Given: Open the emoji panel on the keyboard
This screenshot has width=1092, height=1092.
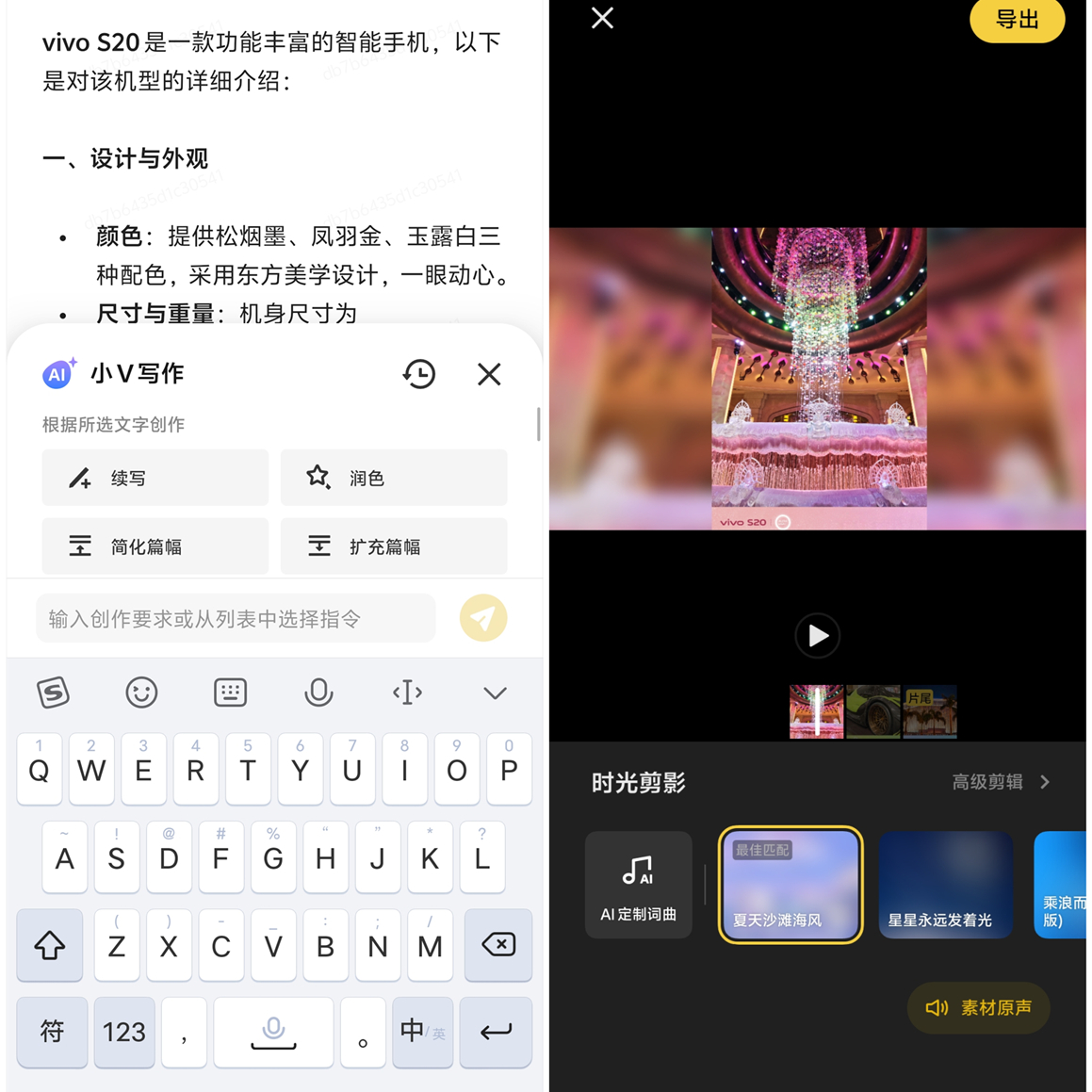Looking at the screenshot, I should [x=141, y=693].
